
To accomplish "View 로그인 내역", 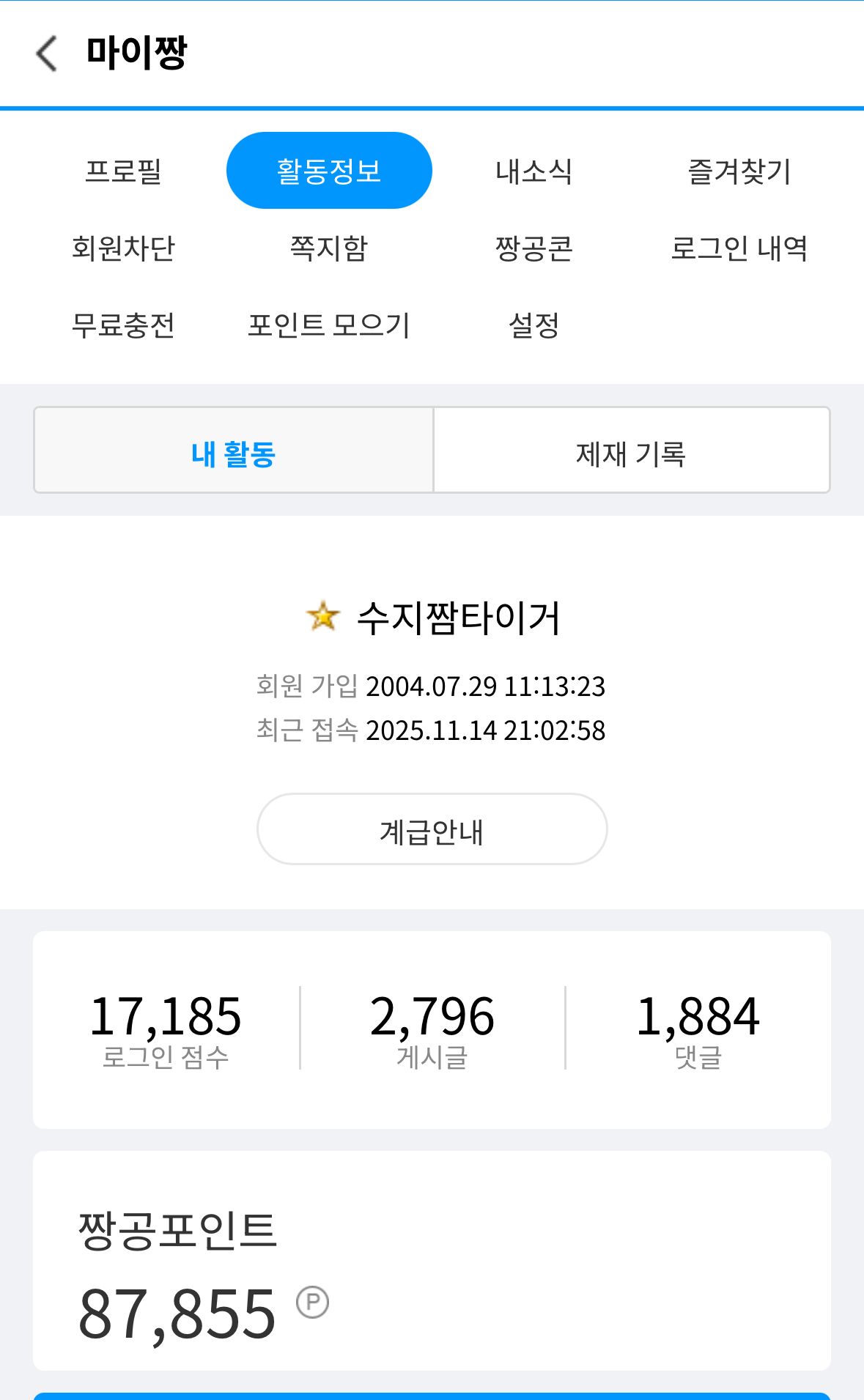I will 739,248.
